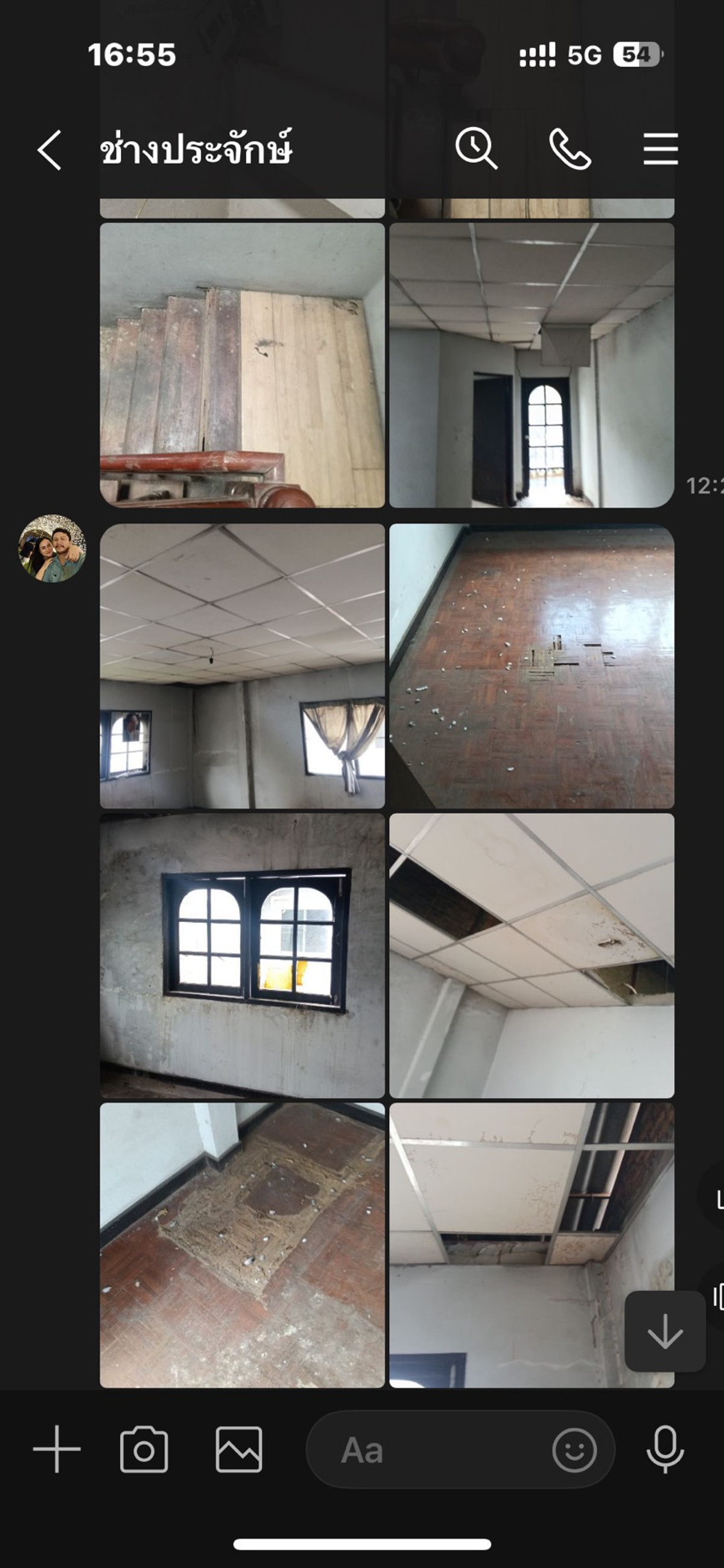The image size is (724, 1568).
Task: Open the plus attachment menu
Action: click(57, 1449)
